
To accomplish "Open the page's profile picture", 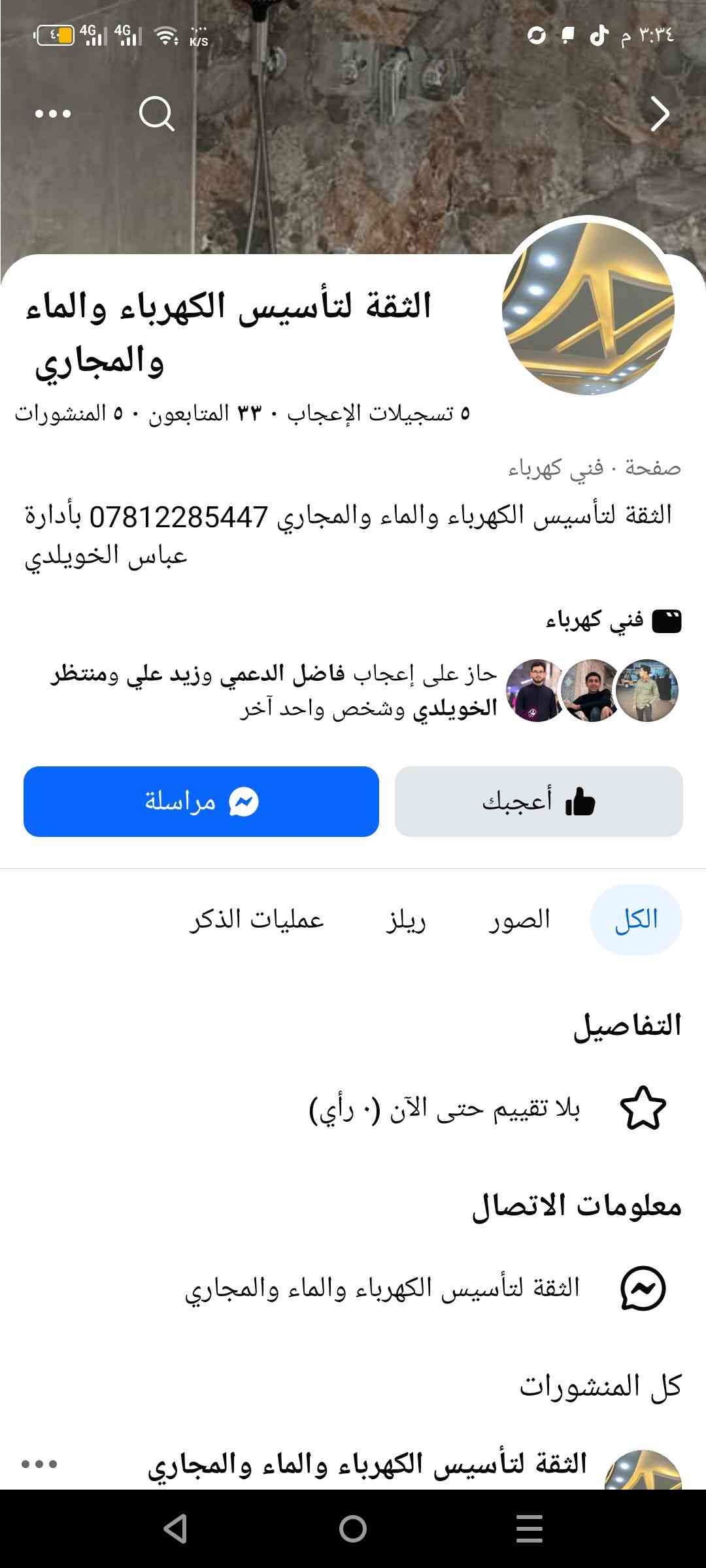I will pyautogui.click(x=588, y=308).
